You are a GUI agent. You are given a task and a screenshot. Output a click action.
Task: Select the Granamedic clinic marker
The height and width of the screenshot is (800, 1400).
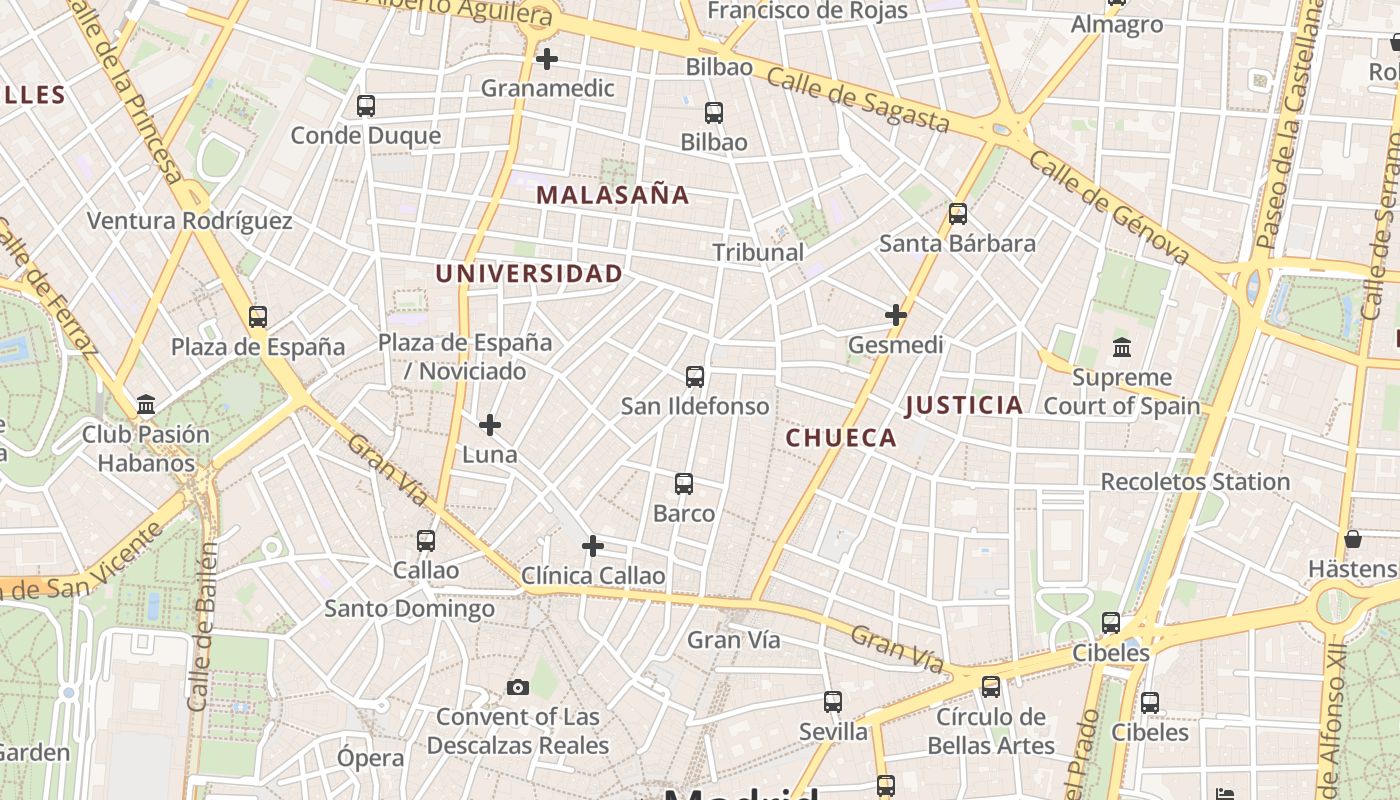click(x=547, y=59)
